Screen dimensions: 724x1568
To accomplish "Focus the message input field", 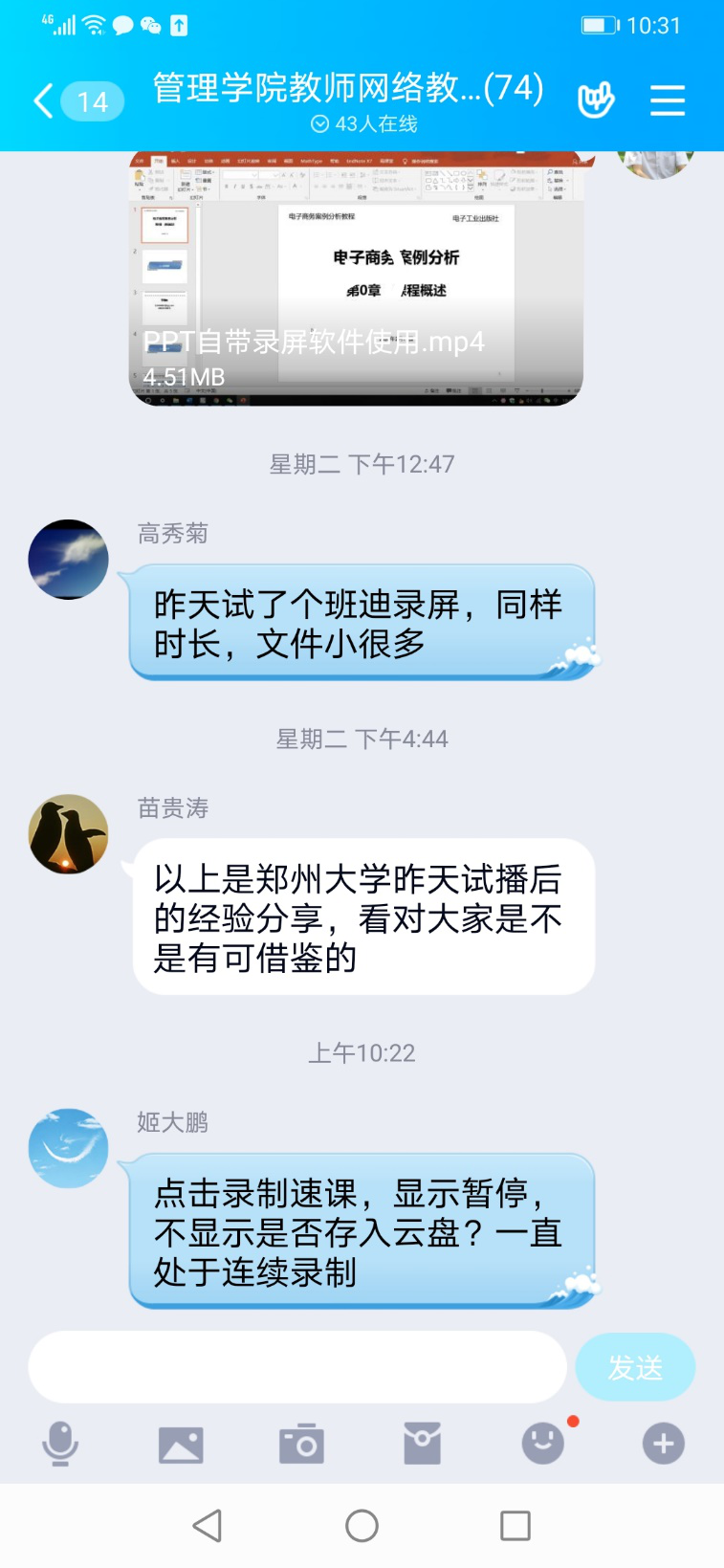I will click(297, 1367).
